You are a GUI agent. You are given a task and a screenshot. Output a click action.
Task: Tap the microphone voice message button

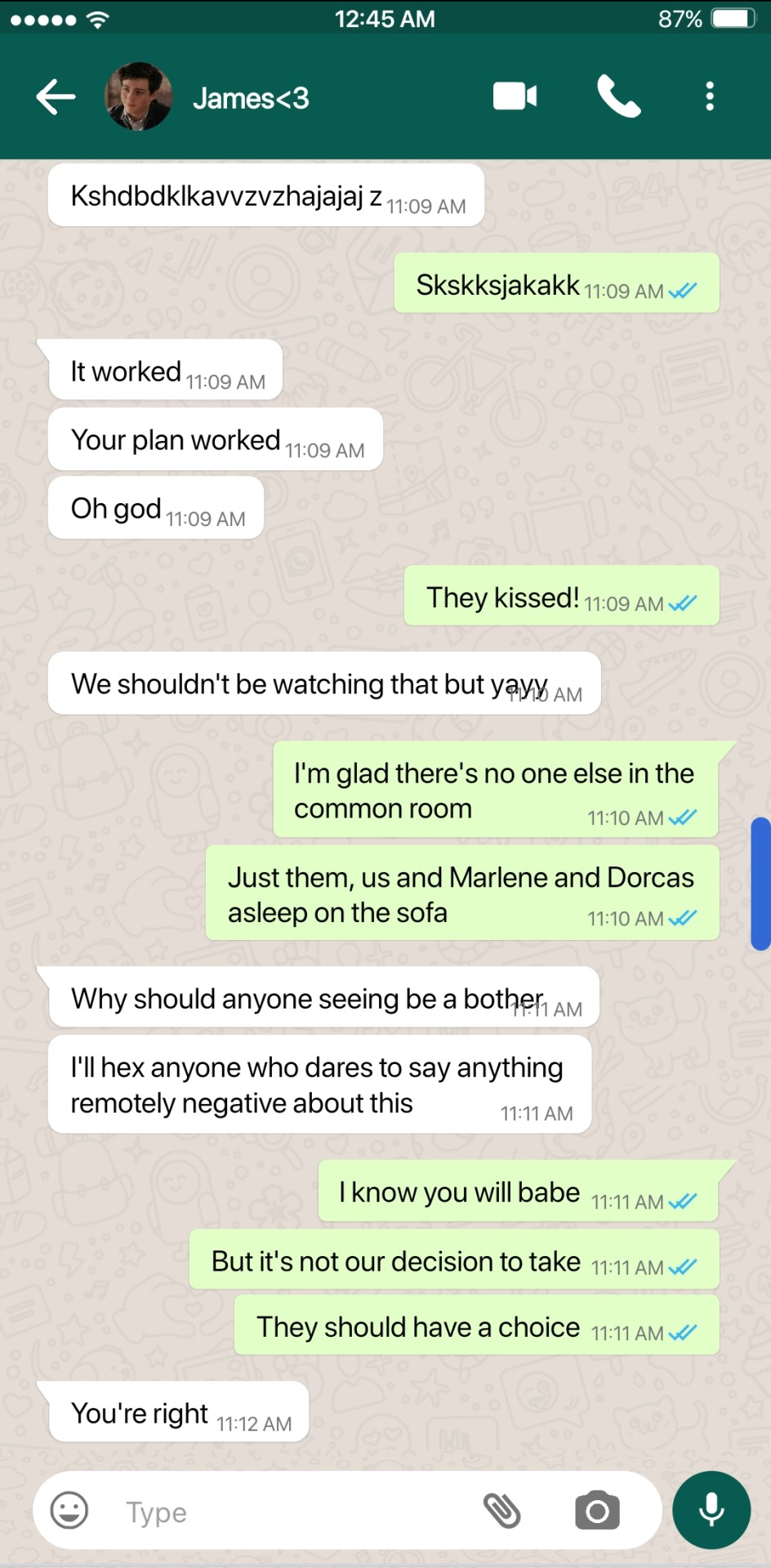711,1510
